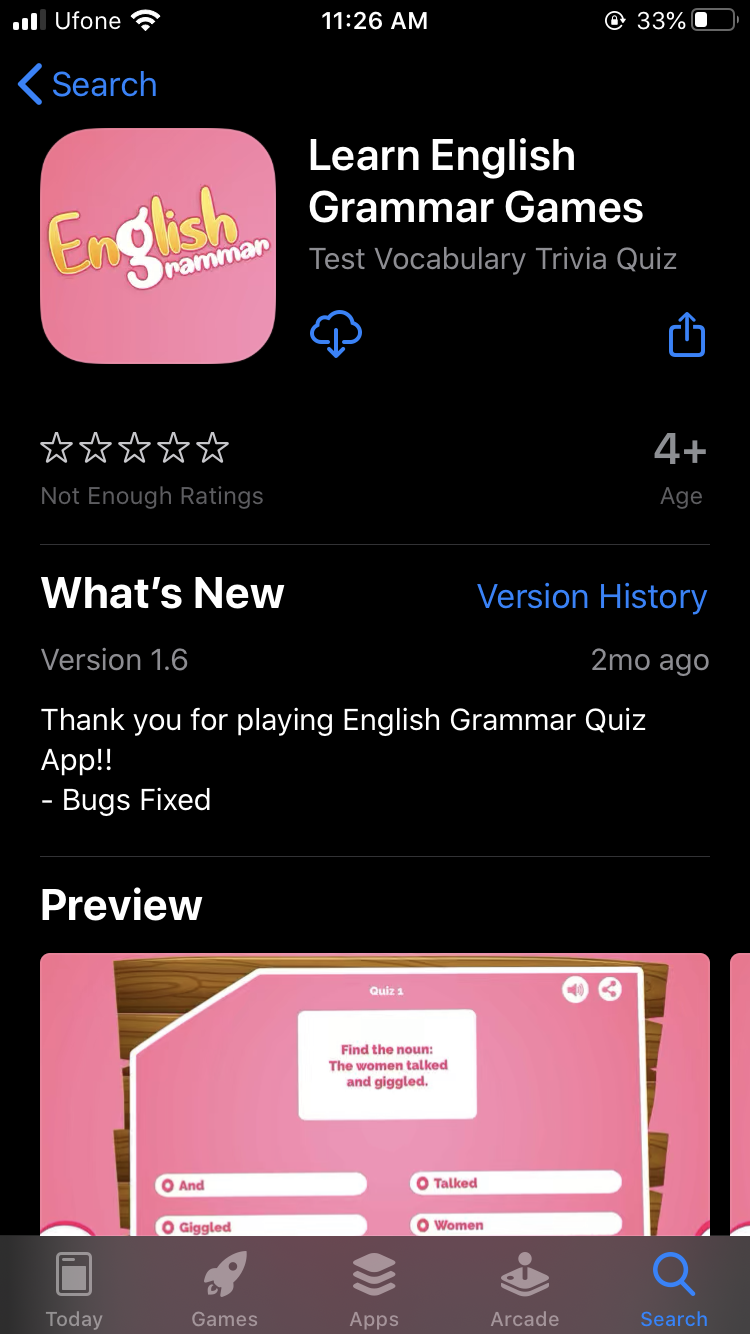The width and height of the screenshot is (750, 1334).
Task: Open Version History
Action: point(592,596)
